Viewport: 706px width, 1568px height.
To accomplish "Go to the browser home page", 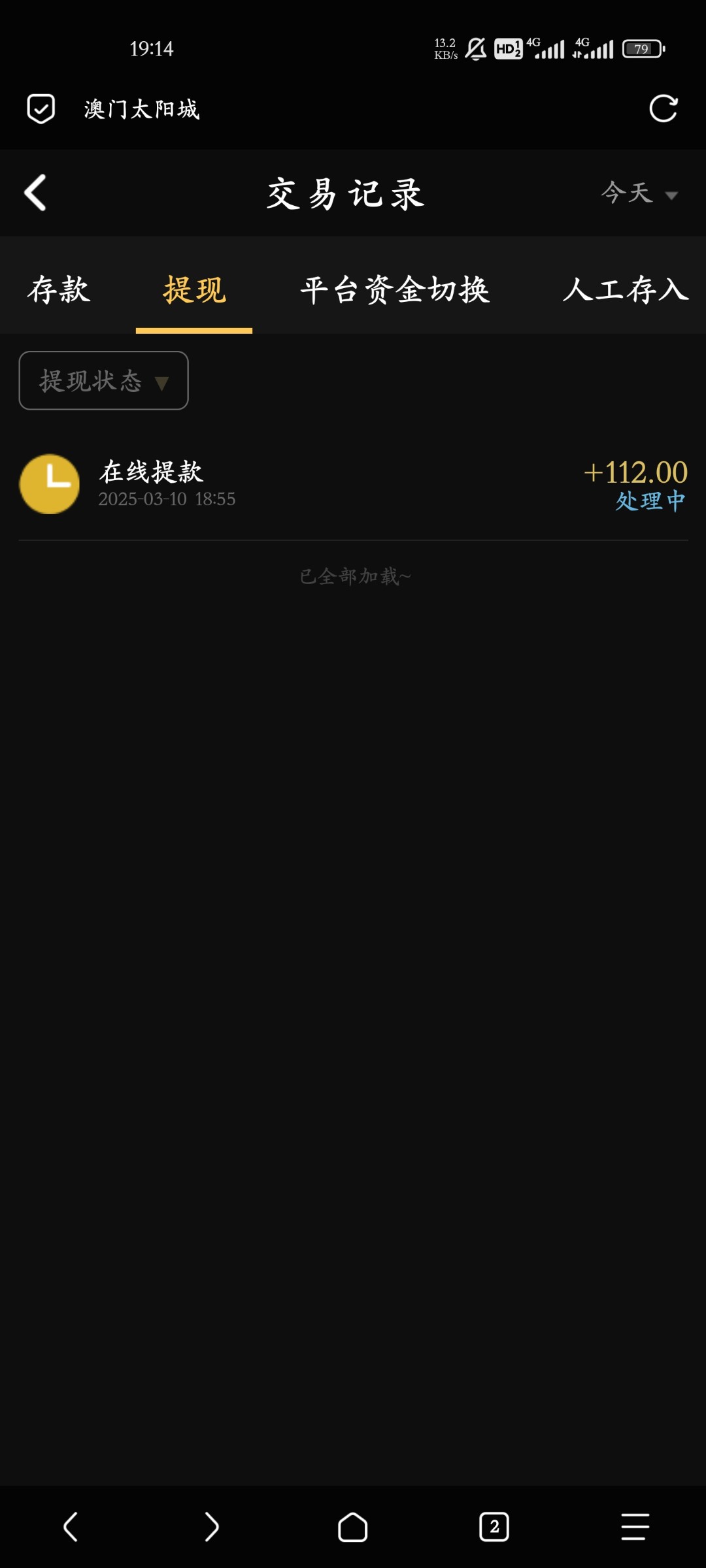I will tap(353, 1527).
